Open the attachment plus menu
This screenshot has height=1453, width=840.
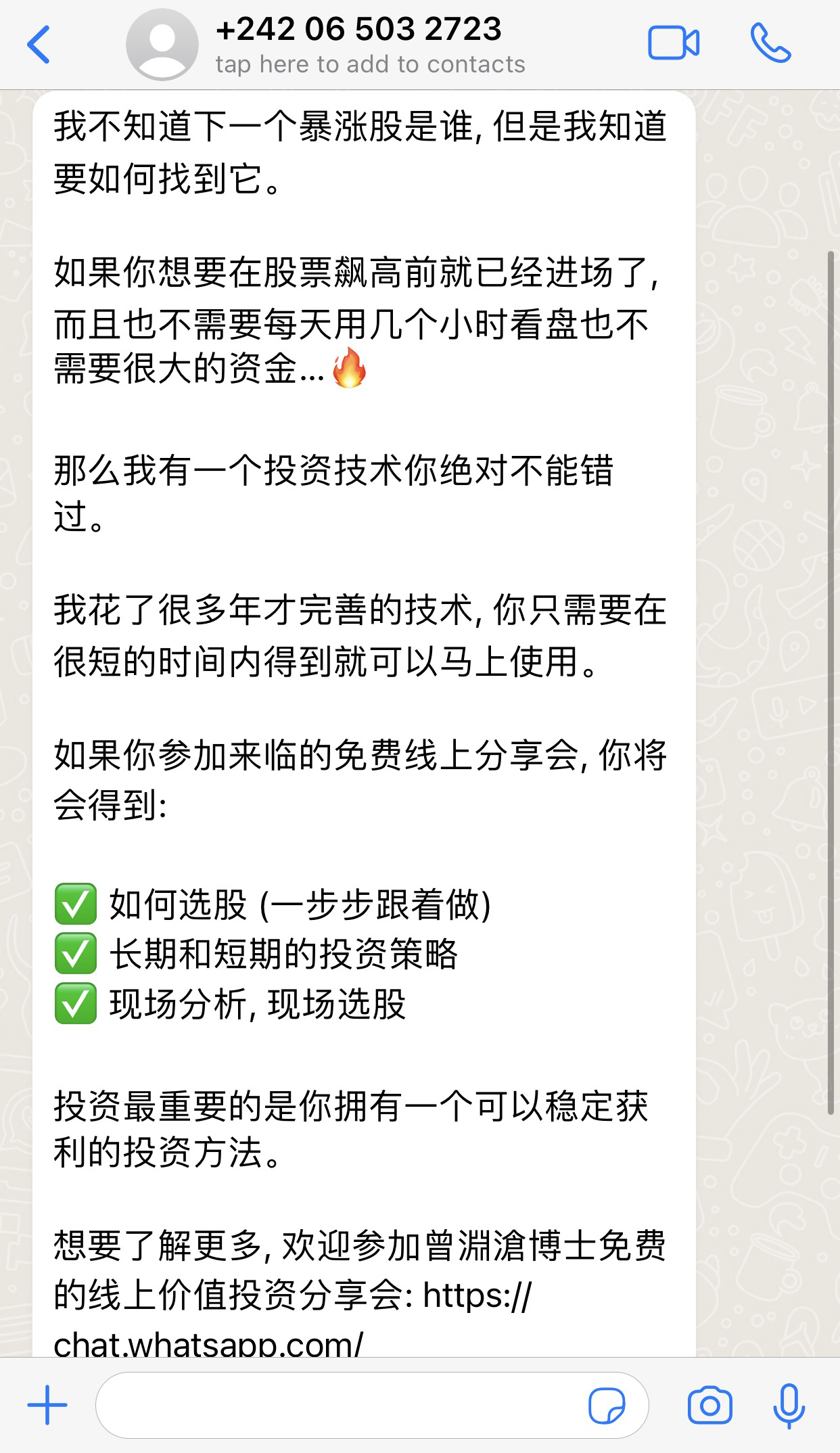[47, 1405]
